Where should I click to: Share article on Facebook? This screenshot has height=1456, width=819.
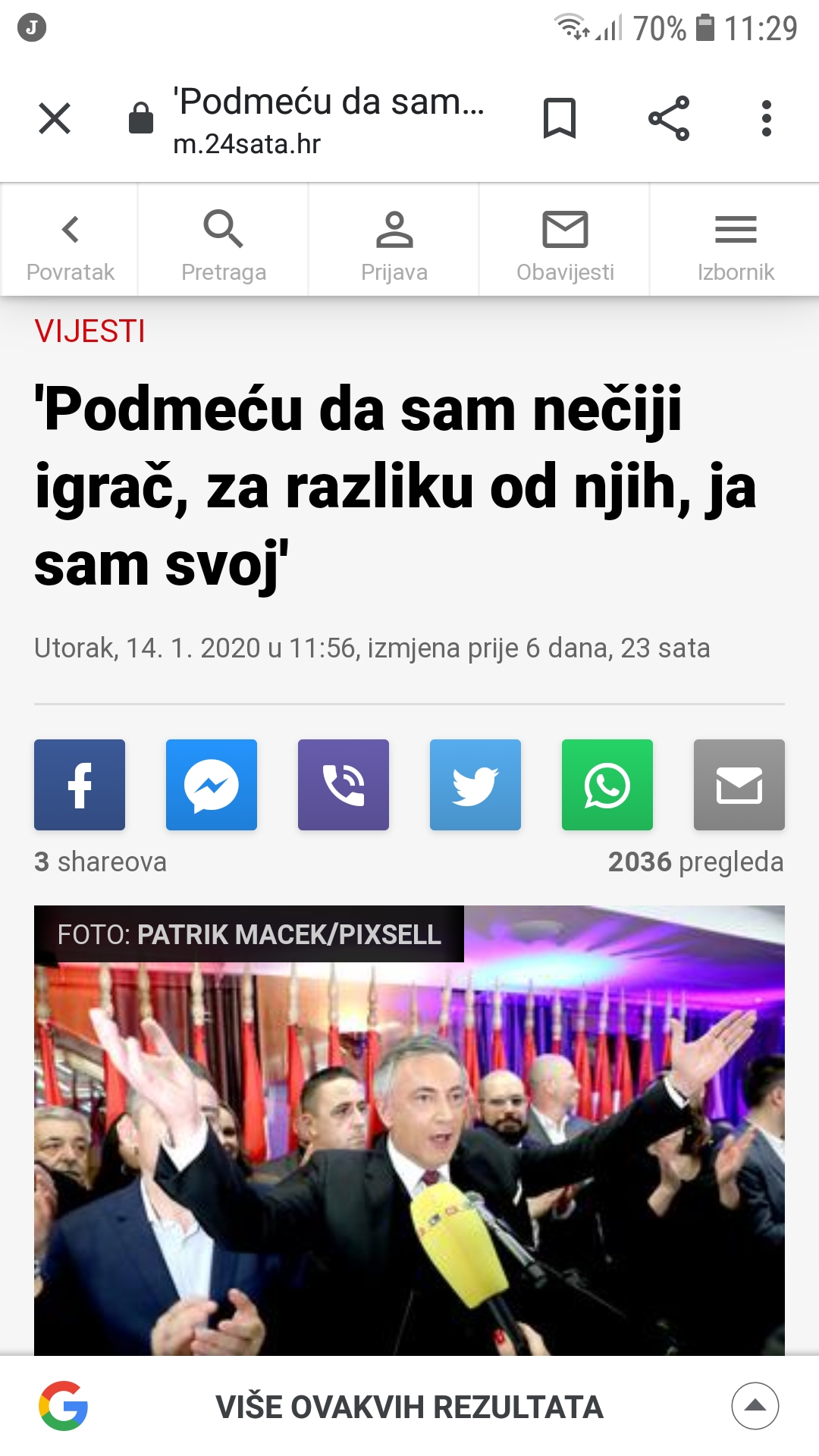pos(80,785)
